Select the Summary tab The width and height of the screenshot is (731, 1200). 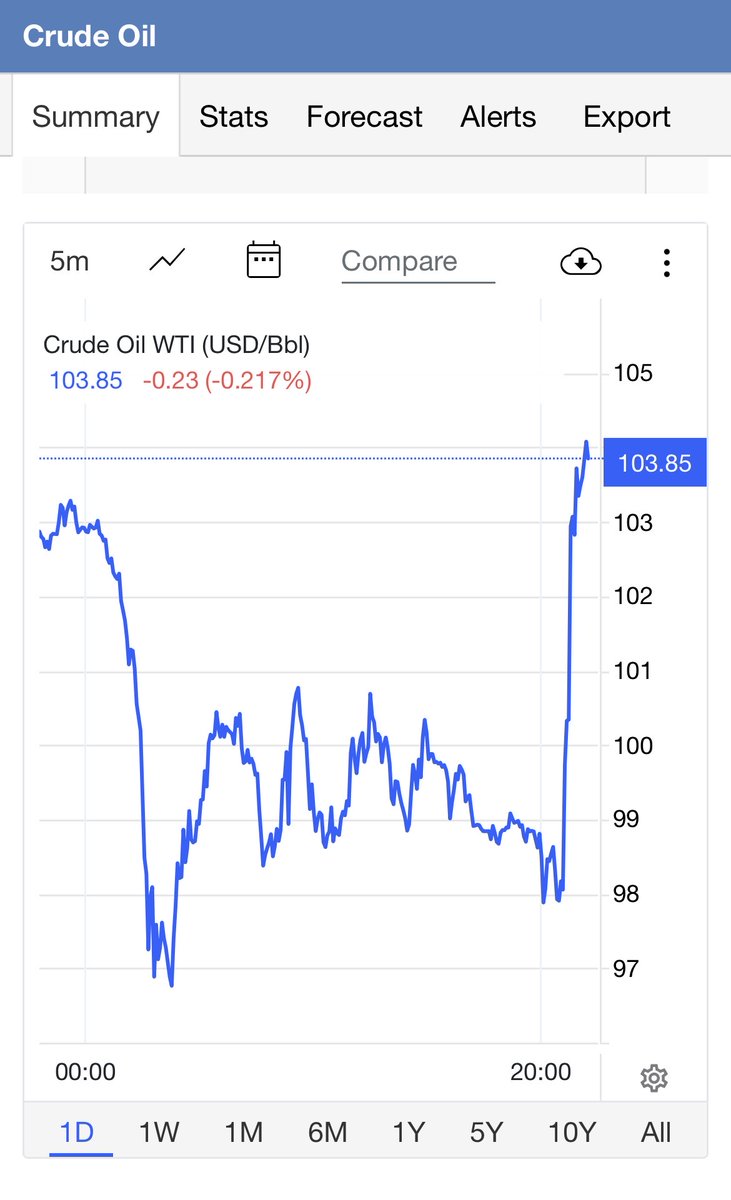click(x=95, y=117)
